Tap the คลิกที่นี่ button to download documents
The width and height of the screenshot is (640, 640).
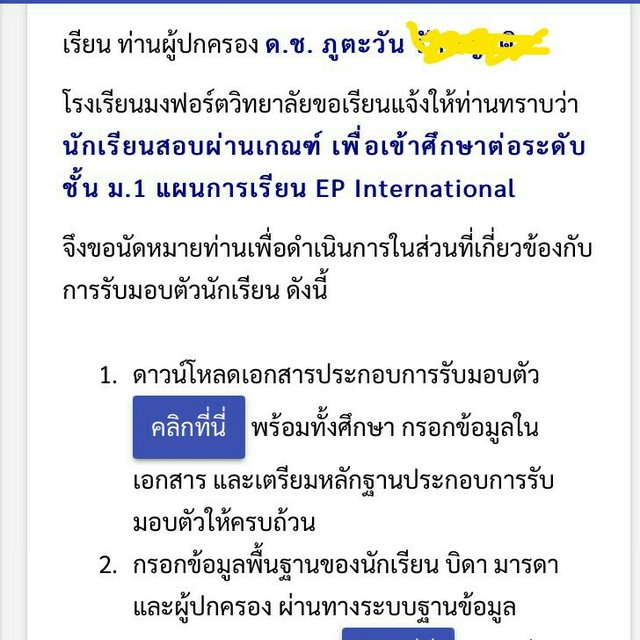tap(189, 428)
